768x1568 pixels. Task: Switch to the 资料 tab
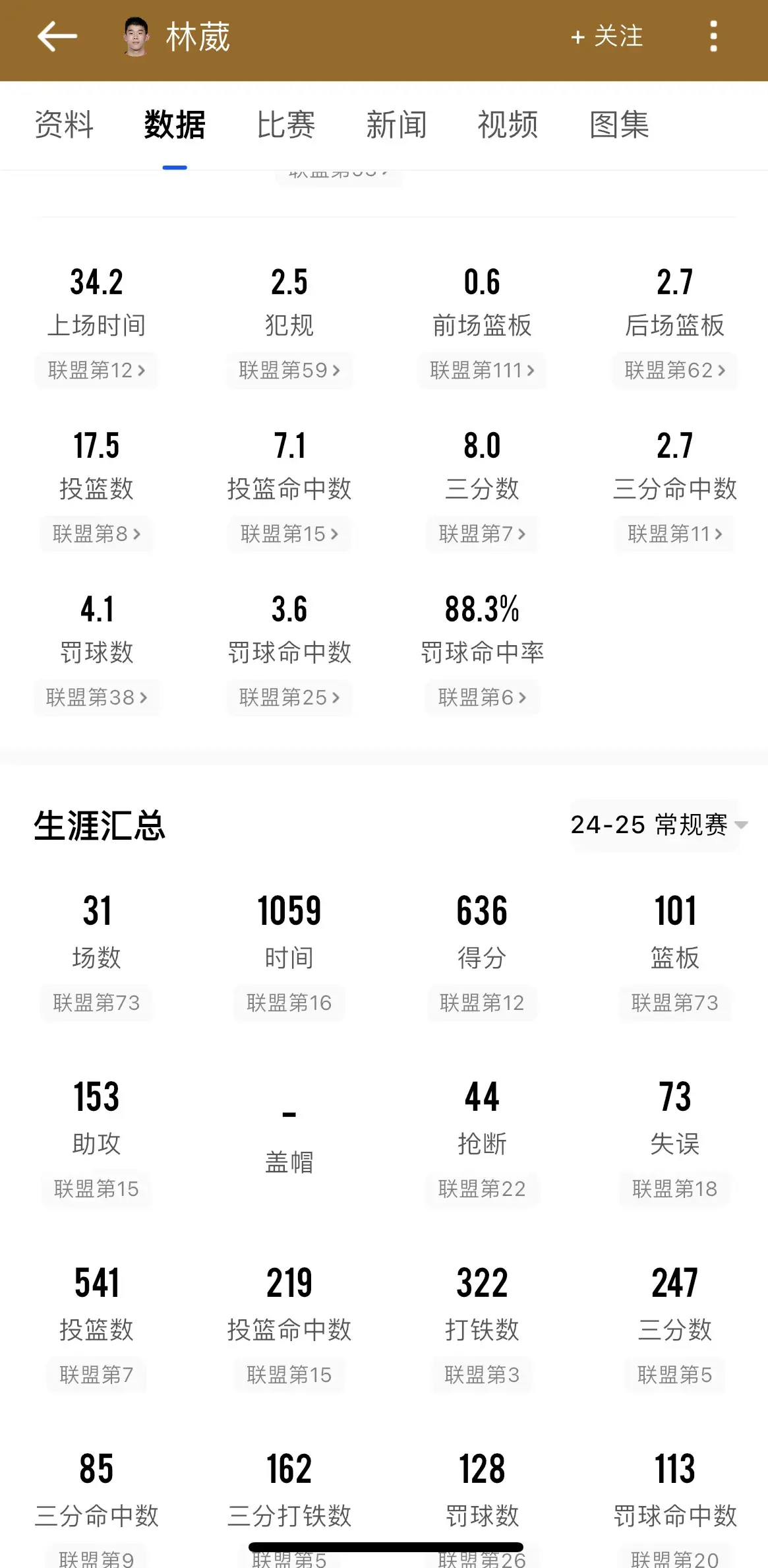tap(64, 125)
